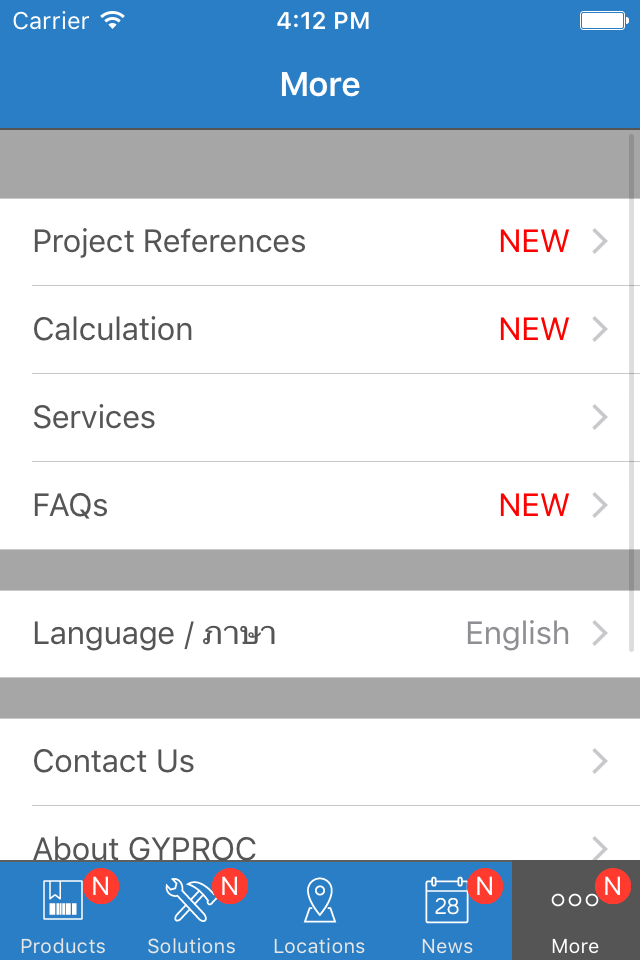Open Project References
Screen dimensions: 640x960
click(x=320, y=242)
